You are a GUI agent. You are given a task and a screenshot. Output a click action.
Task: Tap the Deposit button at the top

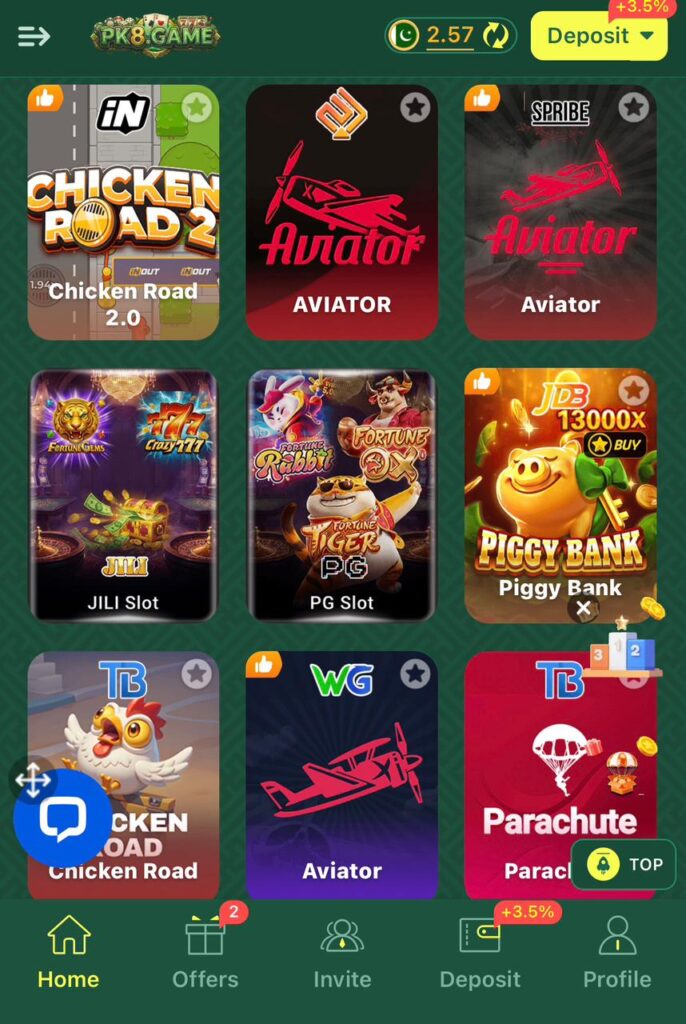tap(598, 37)
